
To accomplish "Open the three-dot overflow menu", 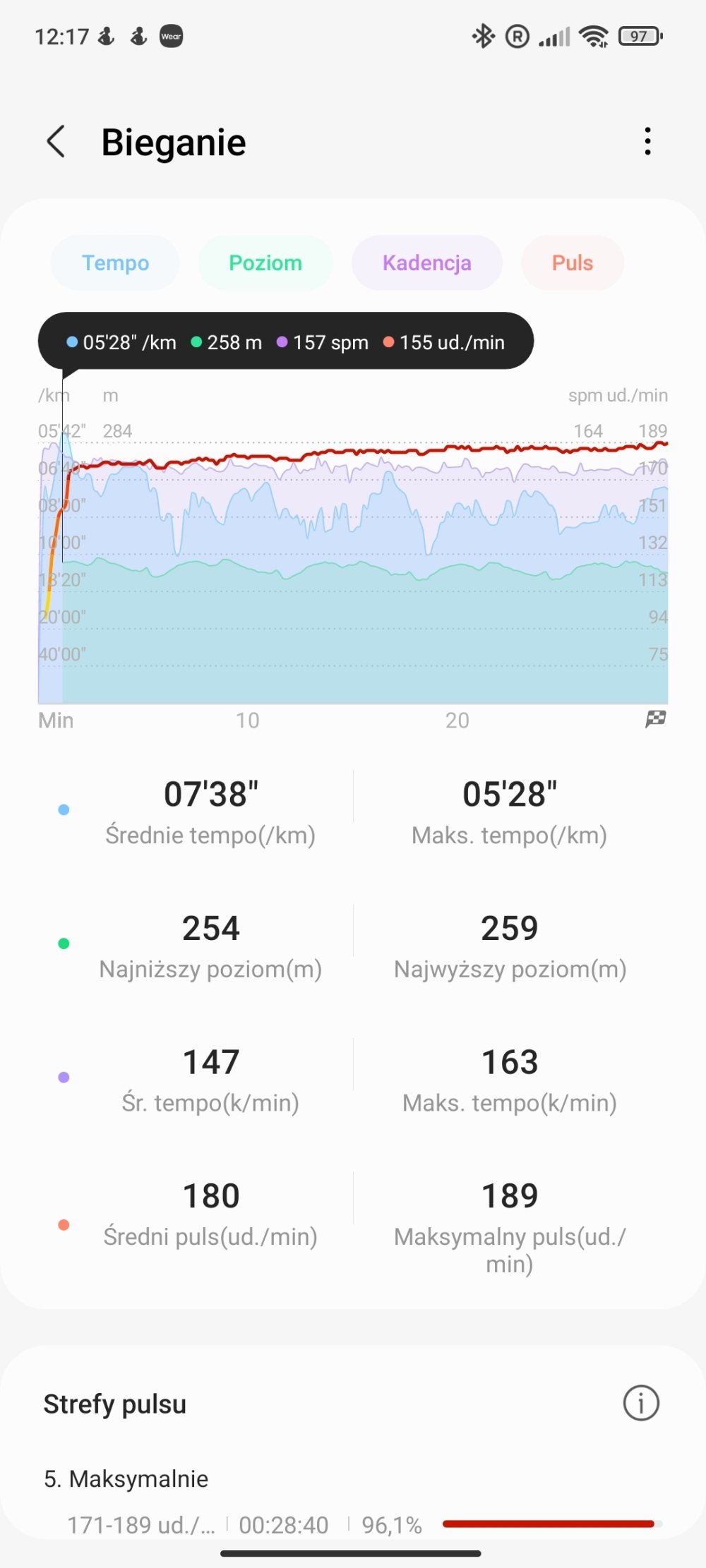I will tap(647, 141).
